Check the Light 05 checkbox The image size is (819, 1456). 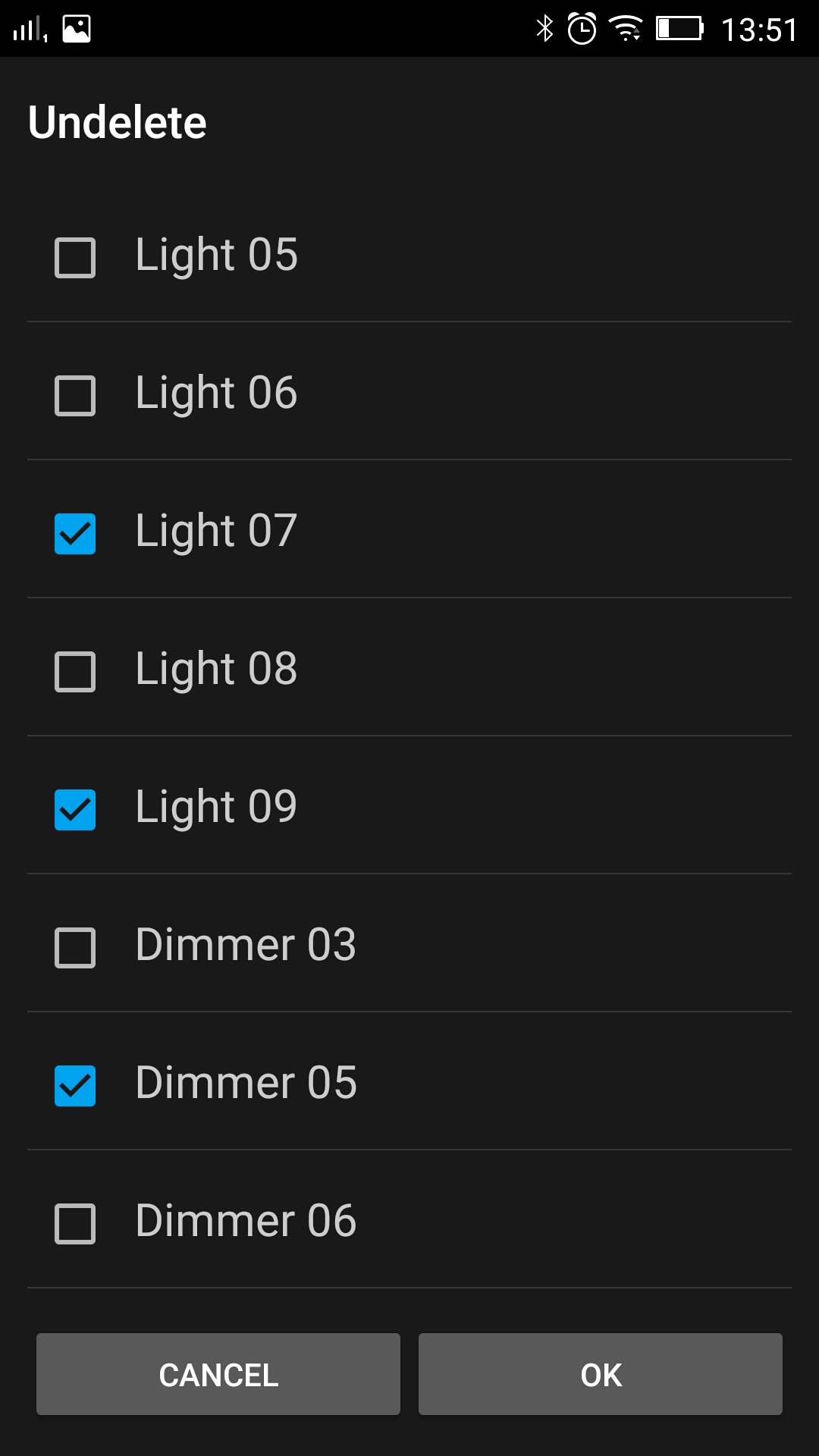pos(75,258)
